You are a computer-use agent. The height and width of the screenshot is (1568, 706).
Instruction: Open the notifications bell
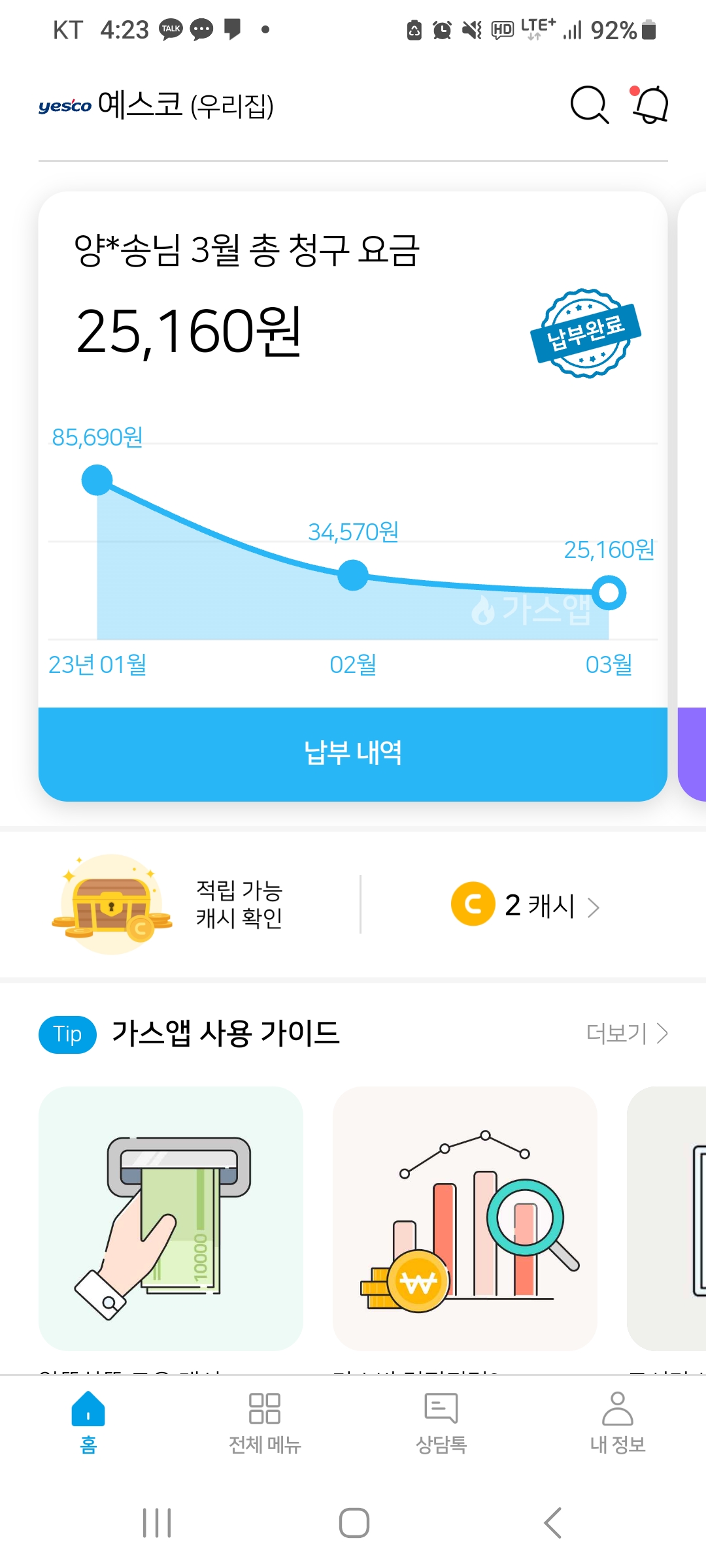coord(650,105)
